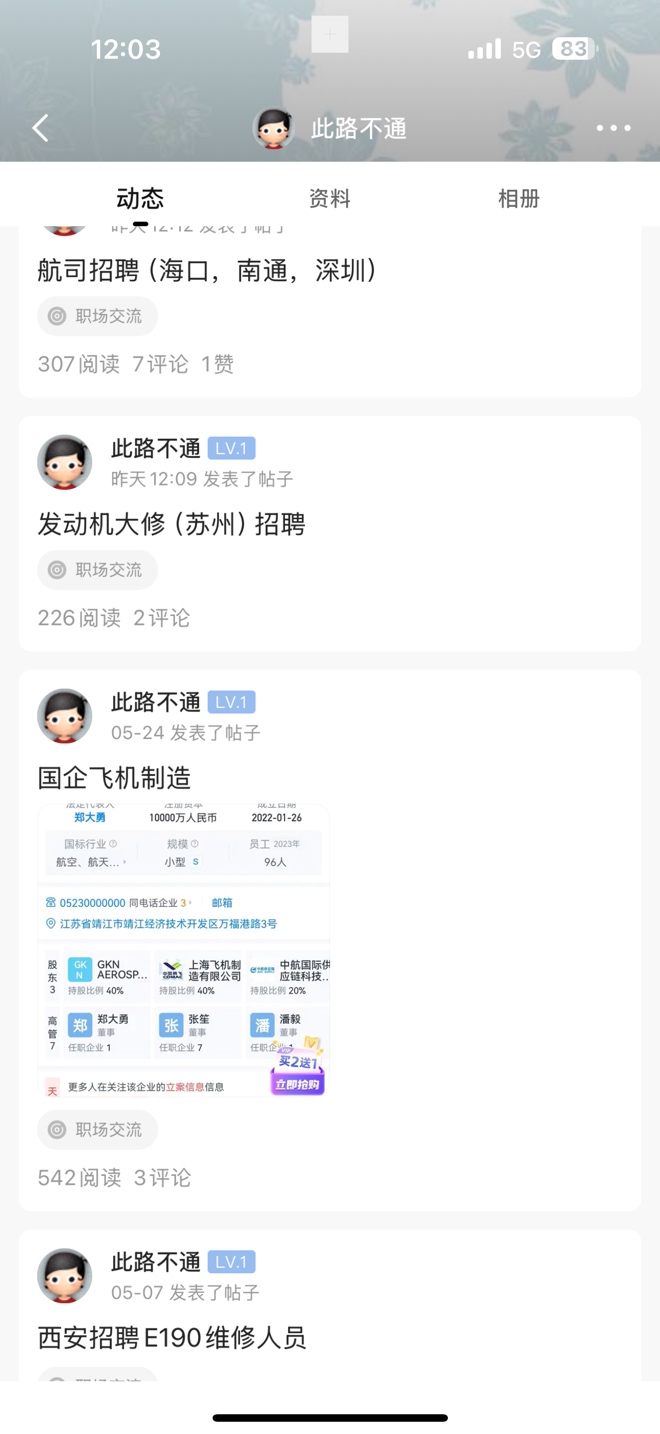Open the three-dot overflow menu
660x1434 pixels.
(x=613, y=128)
